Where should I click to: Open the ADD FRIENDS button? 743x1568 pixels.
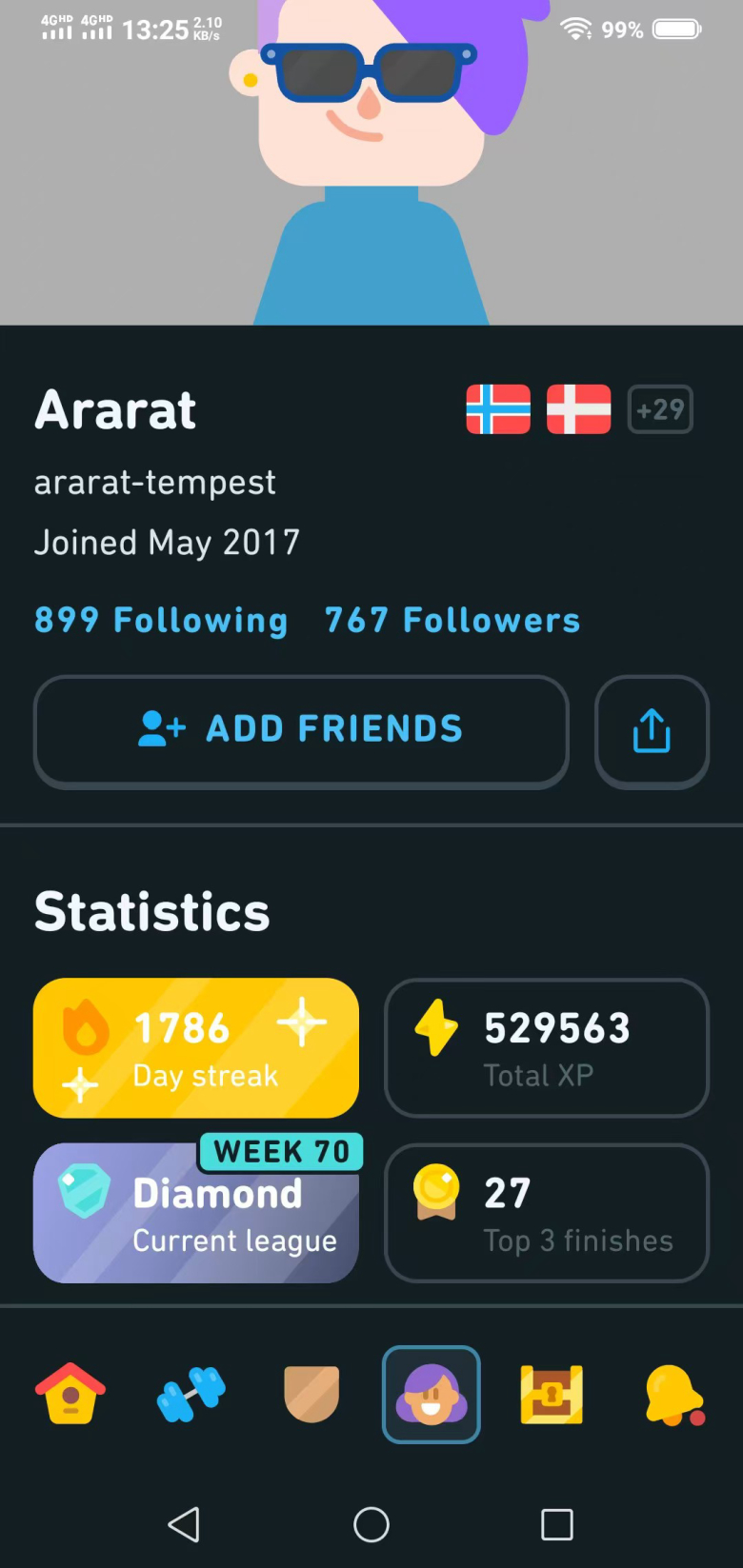[x=301, y=730]
